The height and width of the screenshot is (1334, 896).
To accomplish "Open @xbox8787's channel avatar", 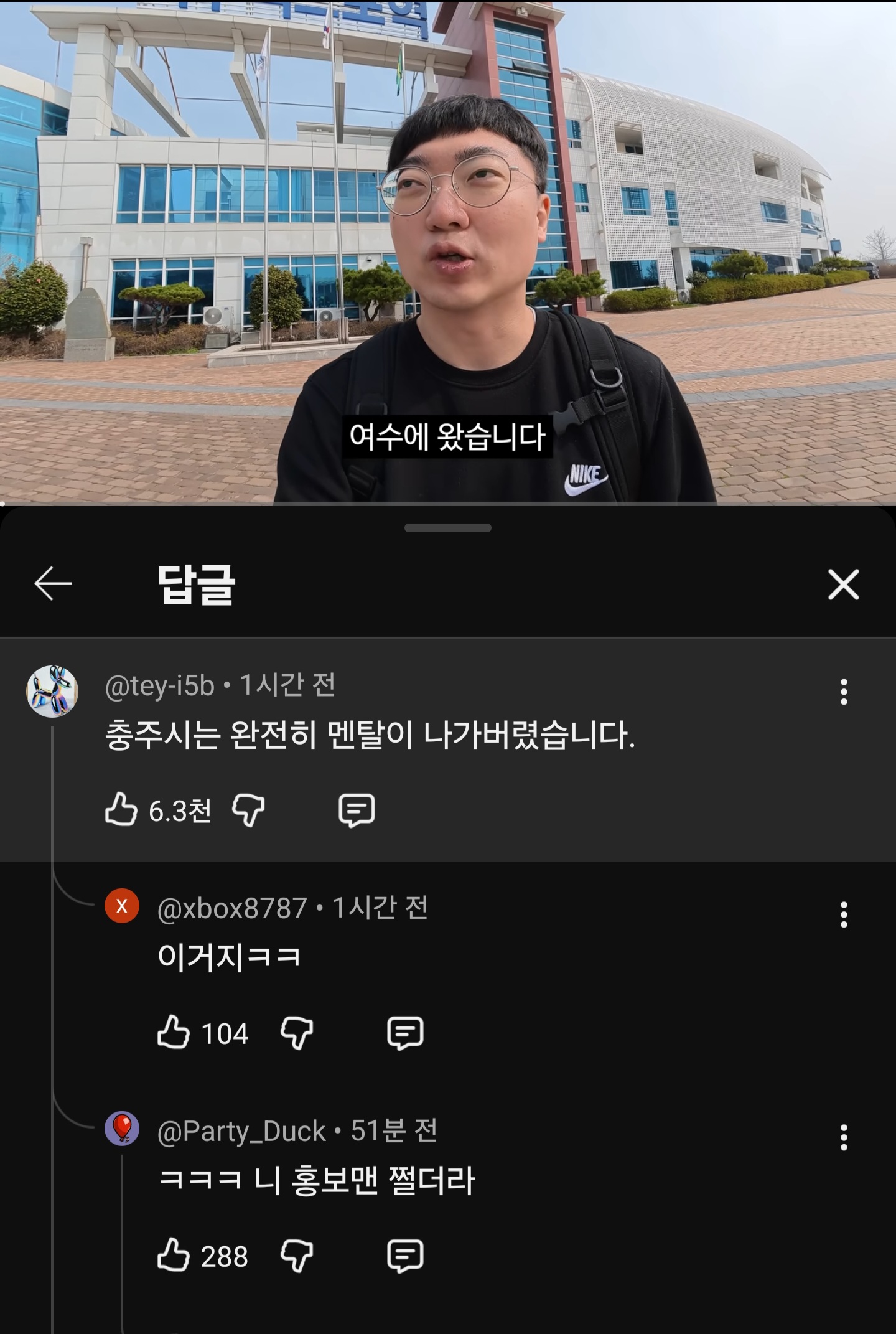I will click(x=122, y=906).
